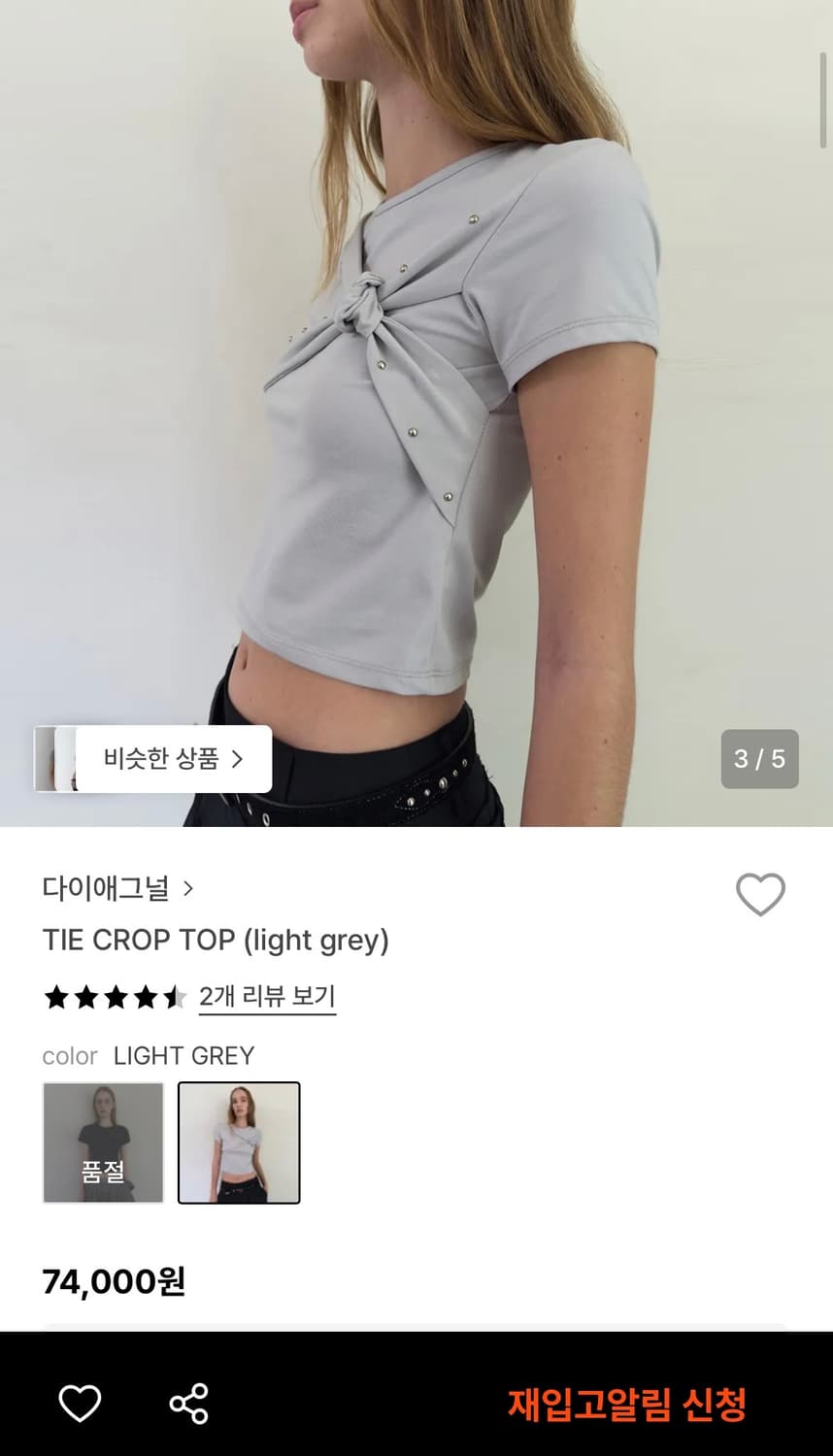Open the 비슷한 상품 similar products panel

pos(165,760)
